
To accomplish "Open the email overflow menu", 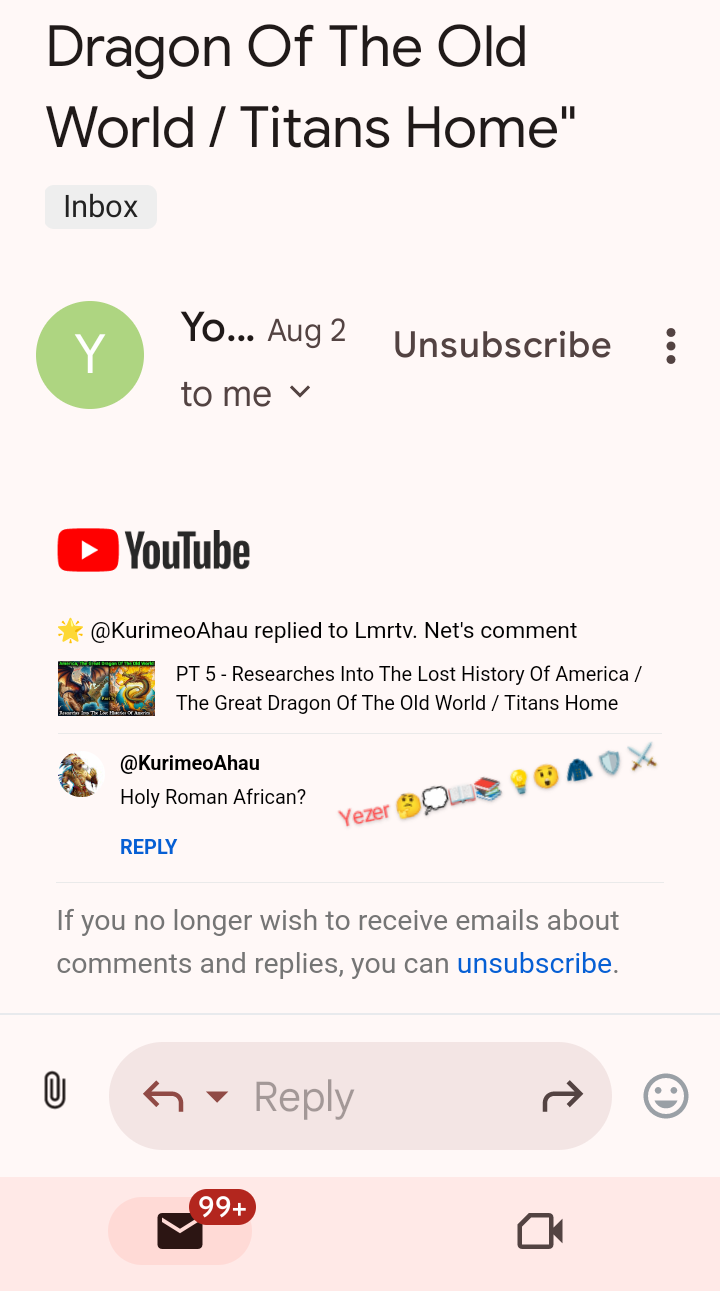I will click(x=671, y=346).
